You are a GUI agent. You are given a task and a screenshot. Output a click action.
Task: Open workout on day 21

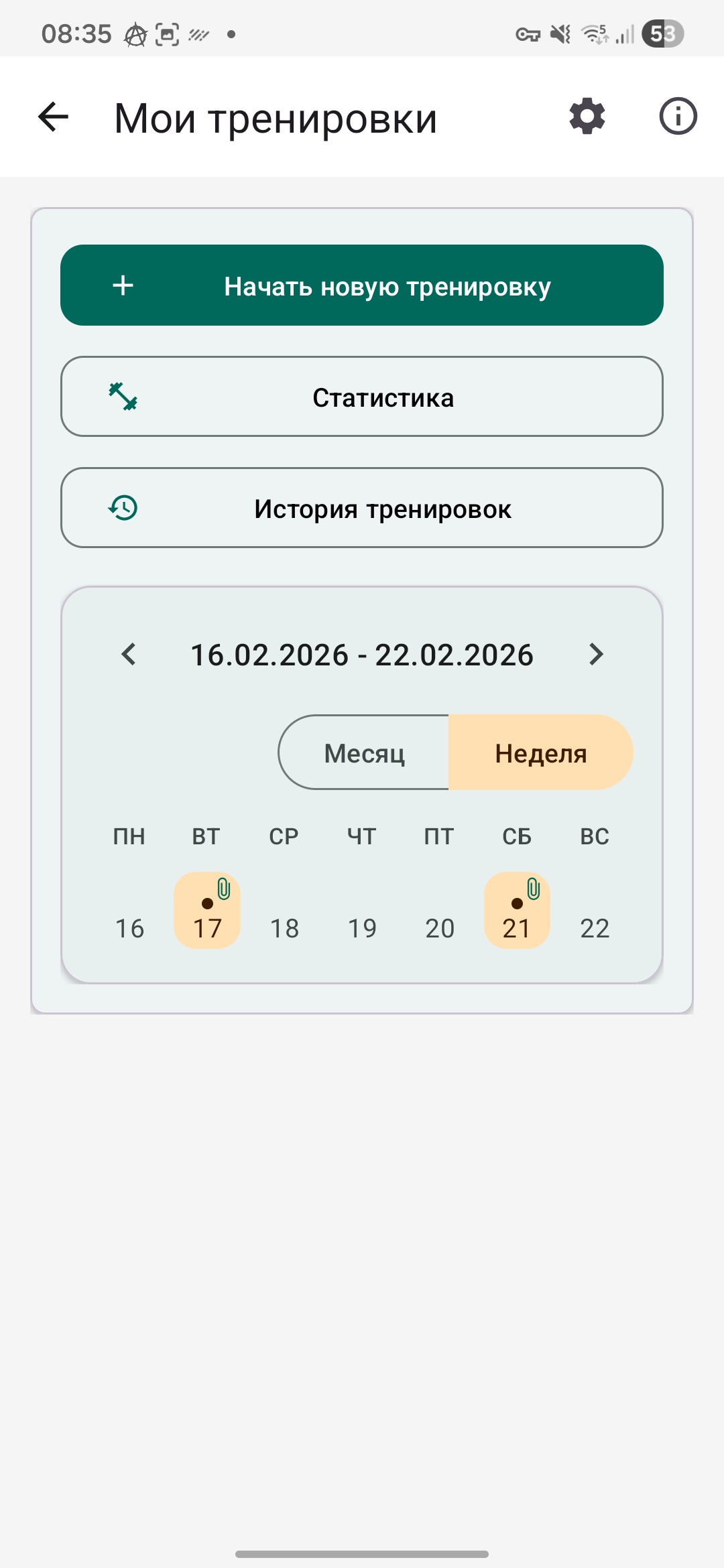pos(517,911)
